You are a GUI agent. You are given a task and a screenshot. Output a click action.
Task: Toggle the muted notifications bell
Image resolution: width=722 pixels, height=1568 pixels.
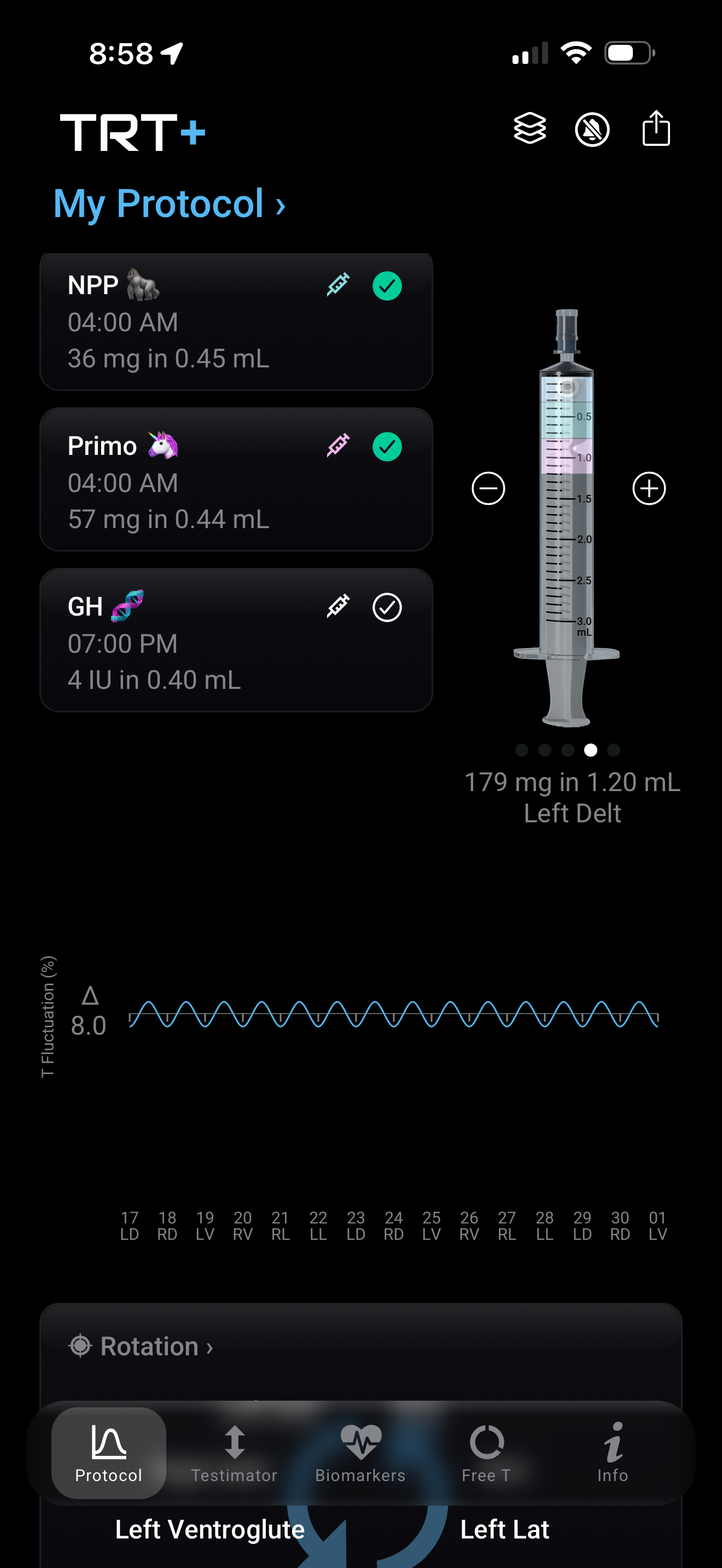point(592,129)
